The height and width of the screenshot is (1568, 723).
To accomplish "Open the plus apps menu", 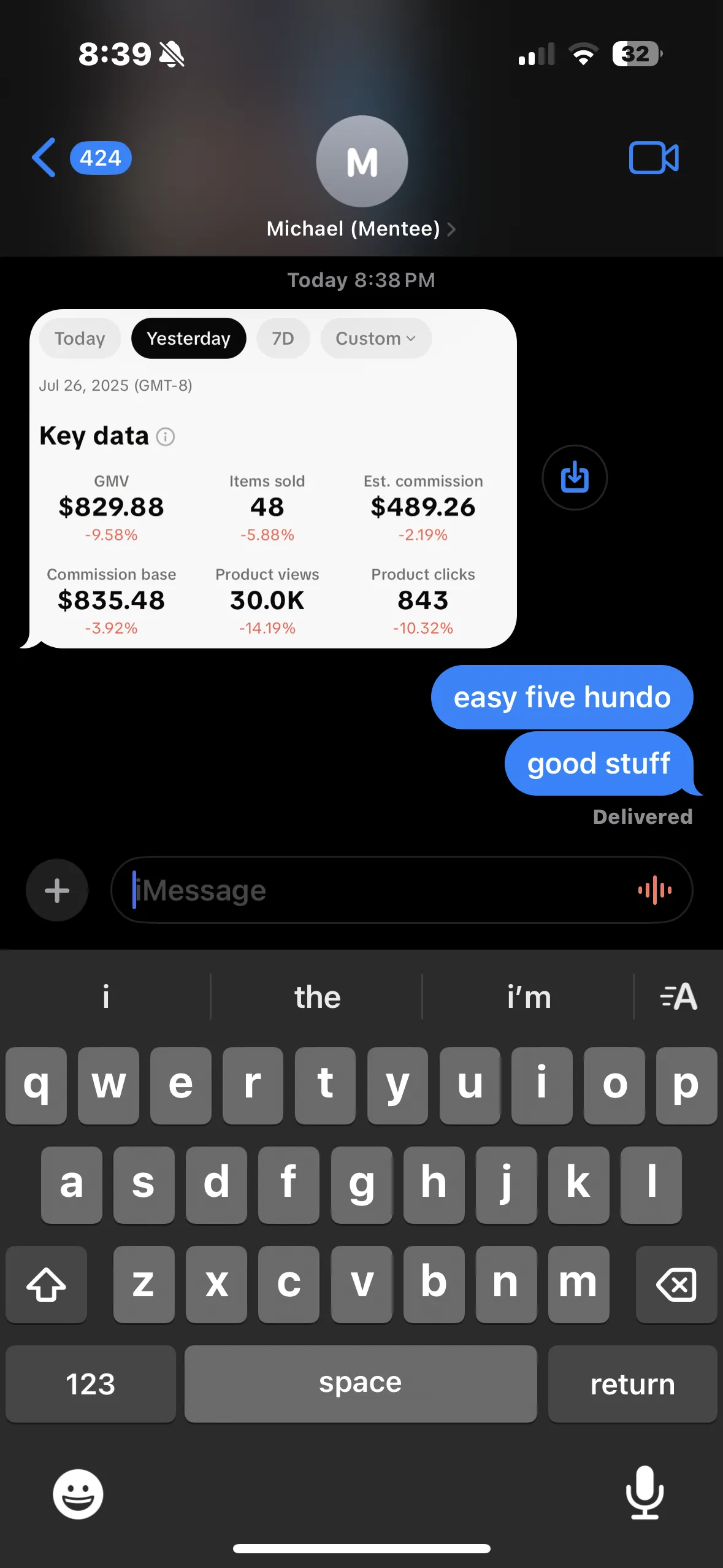I will [x=57, y=890].
